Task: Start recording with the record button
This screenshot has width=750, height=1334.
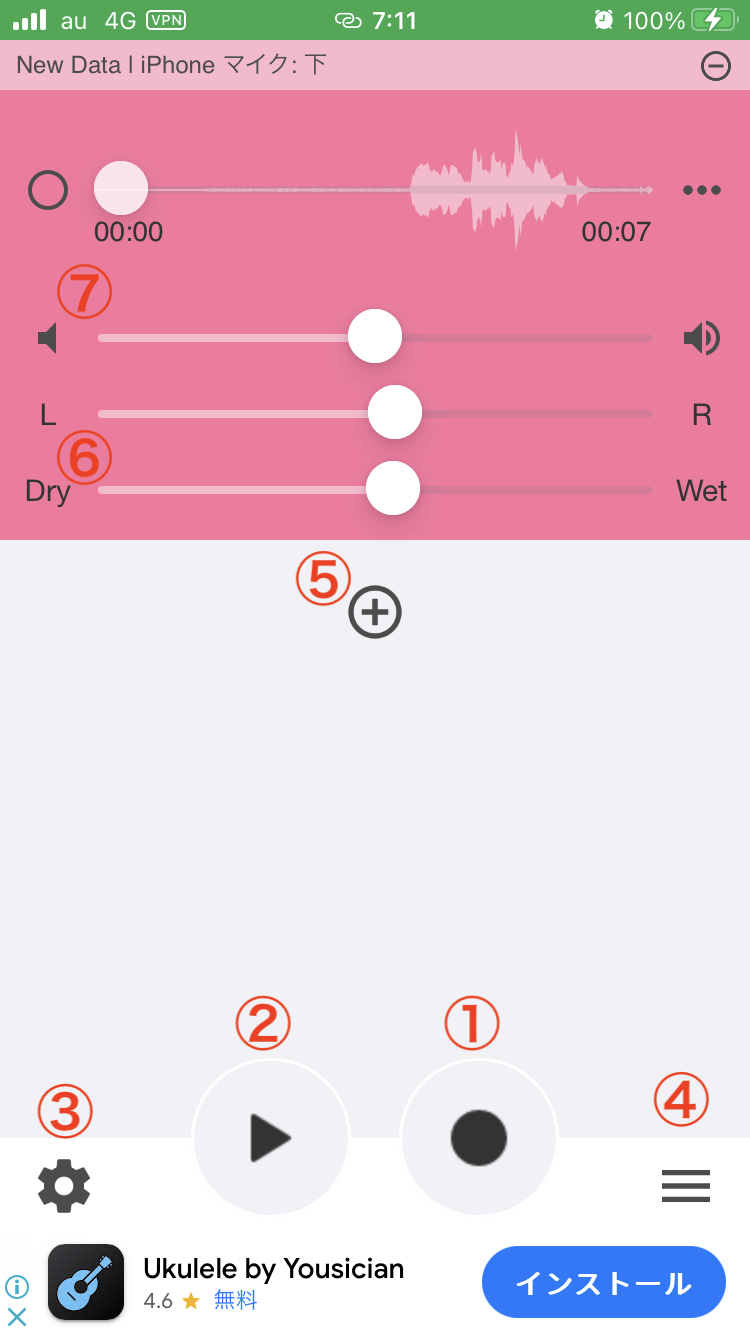Action: point(479,1138)
